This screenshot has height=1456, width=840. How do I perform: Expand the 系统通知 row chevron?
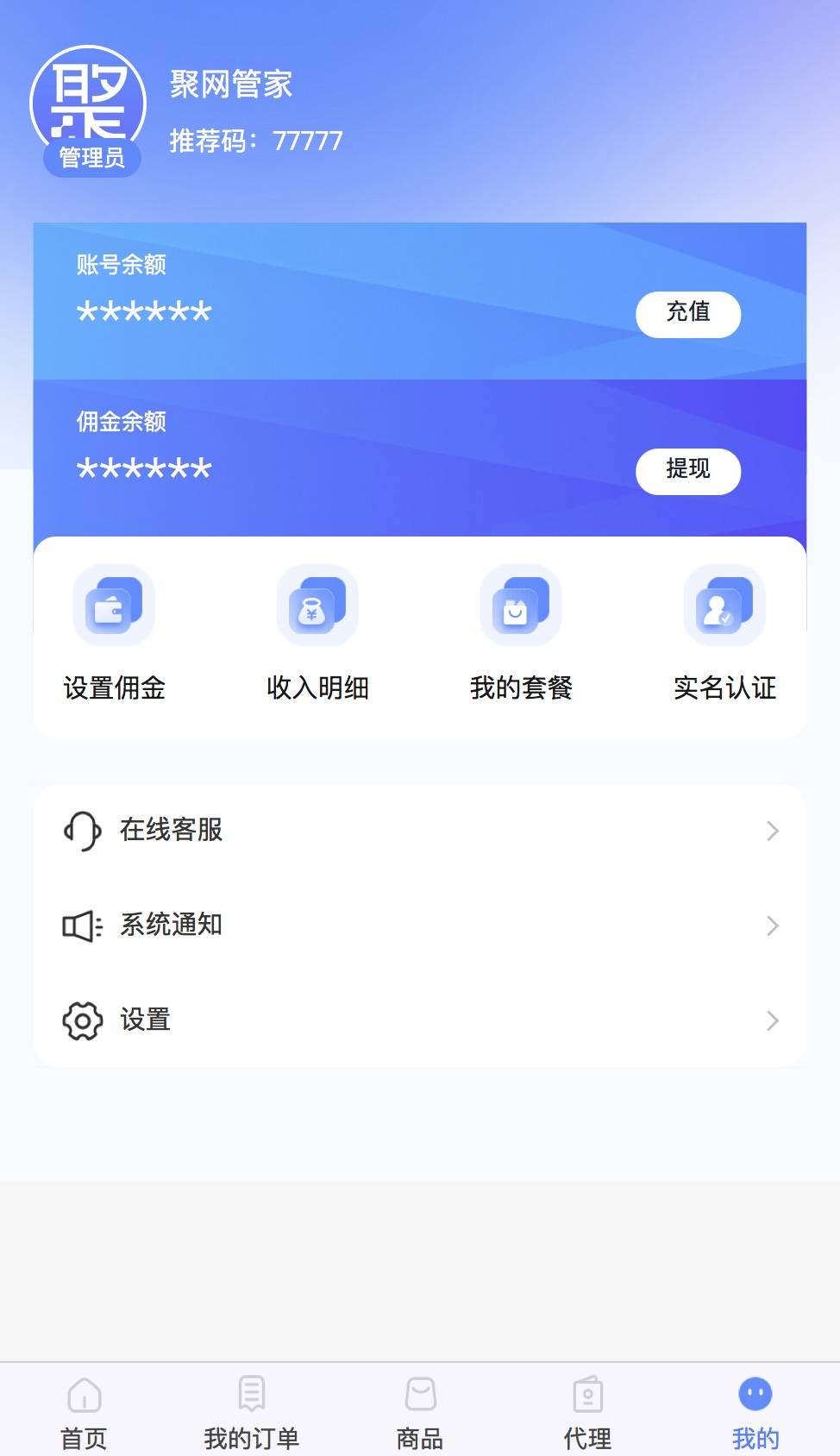(772, 926)
